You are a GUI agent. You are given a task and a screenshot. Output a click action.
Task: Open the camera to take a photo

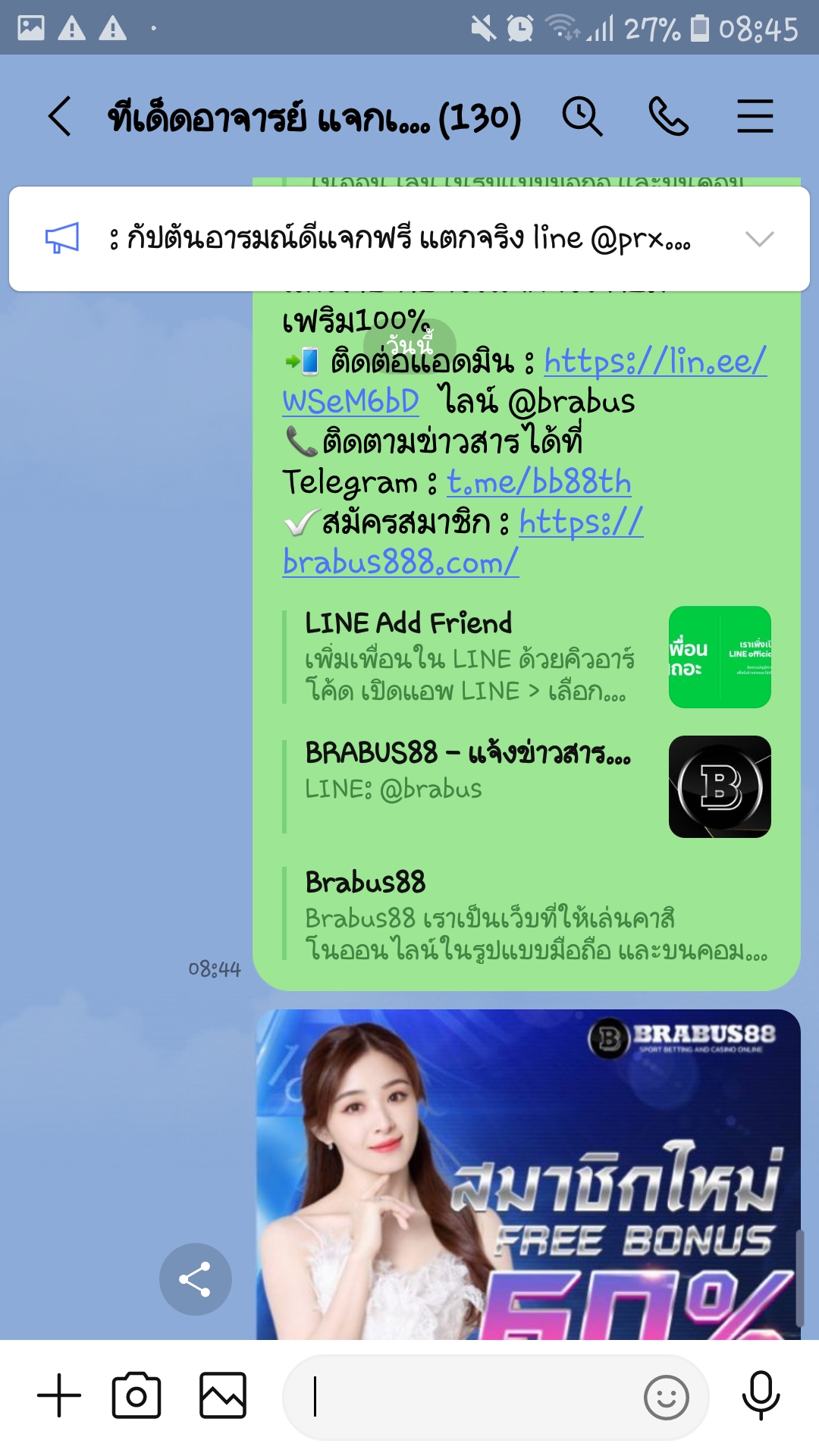click(x=136, y=1395)
